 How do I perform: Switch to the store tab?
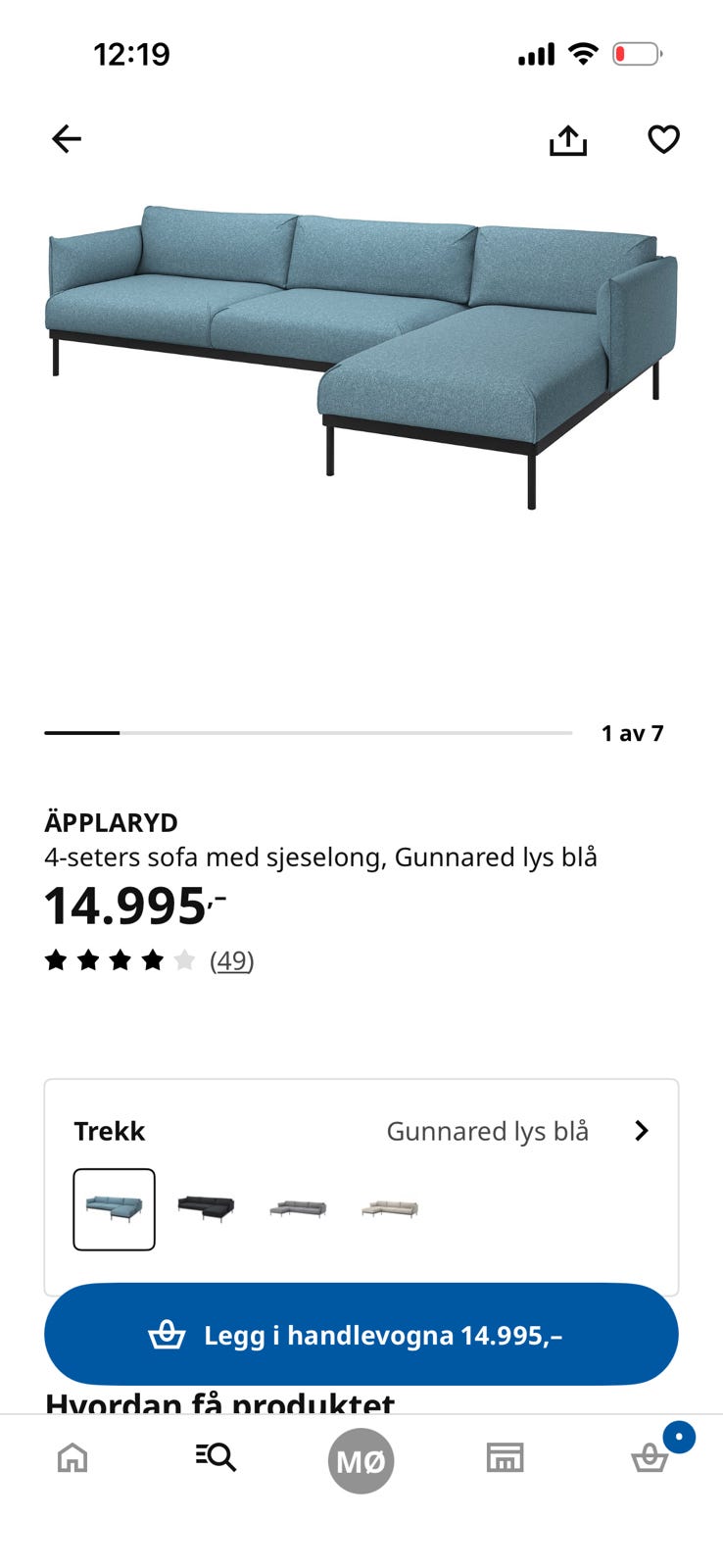506,1458
